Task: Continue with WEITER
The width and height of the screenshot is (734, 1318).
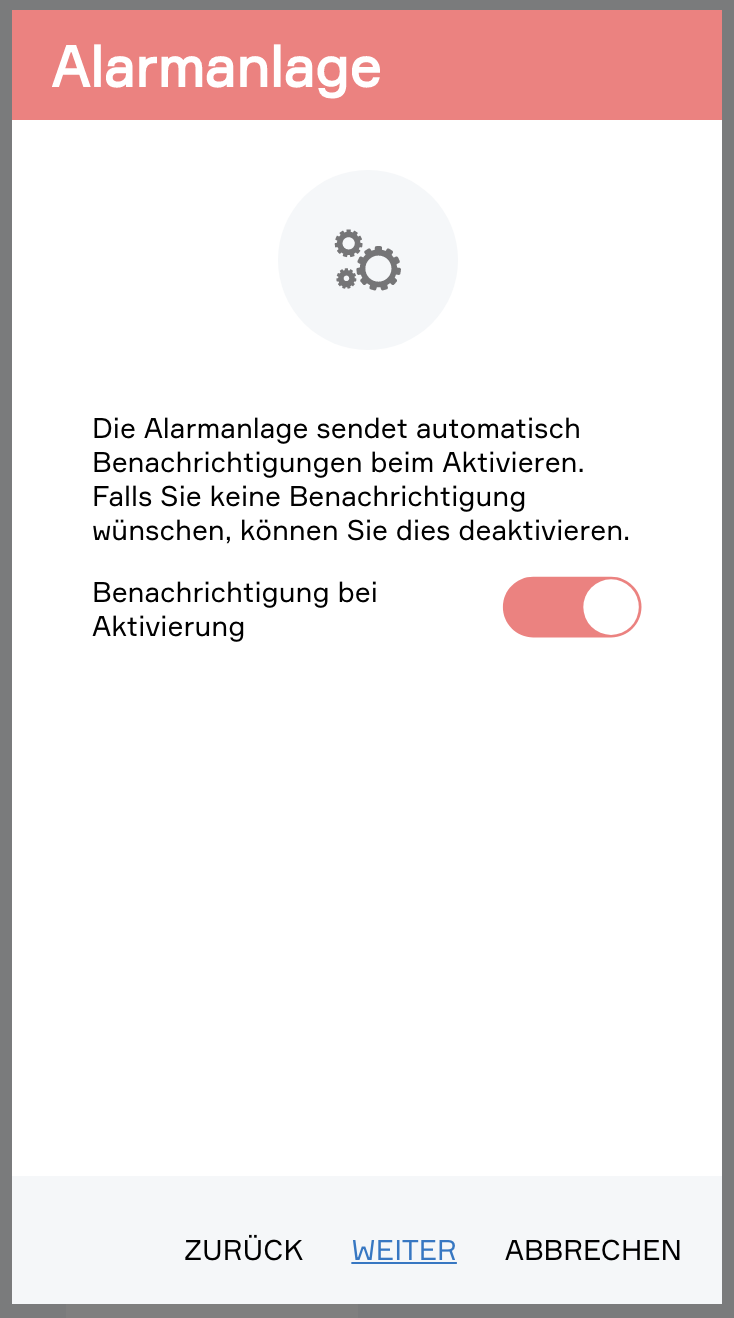Action: 404,1250
